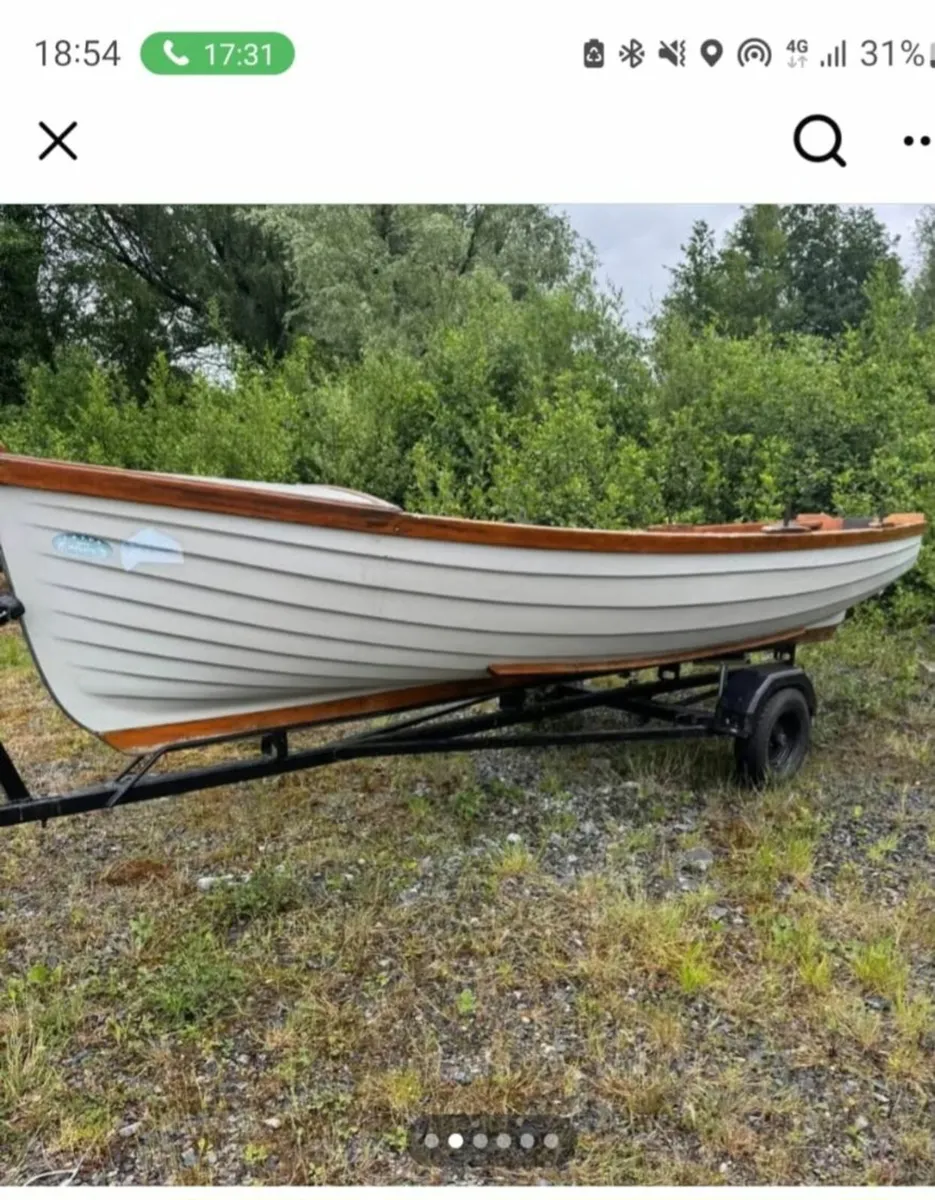Tap the Bluetooth icon in the status bar
This screenshot has height=1200, width=935.
click(x=630, y=55)
